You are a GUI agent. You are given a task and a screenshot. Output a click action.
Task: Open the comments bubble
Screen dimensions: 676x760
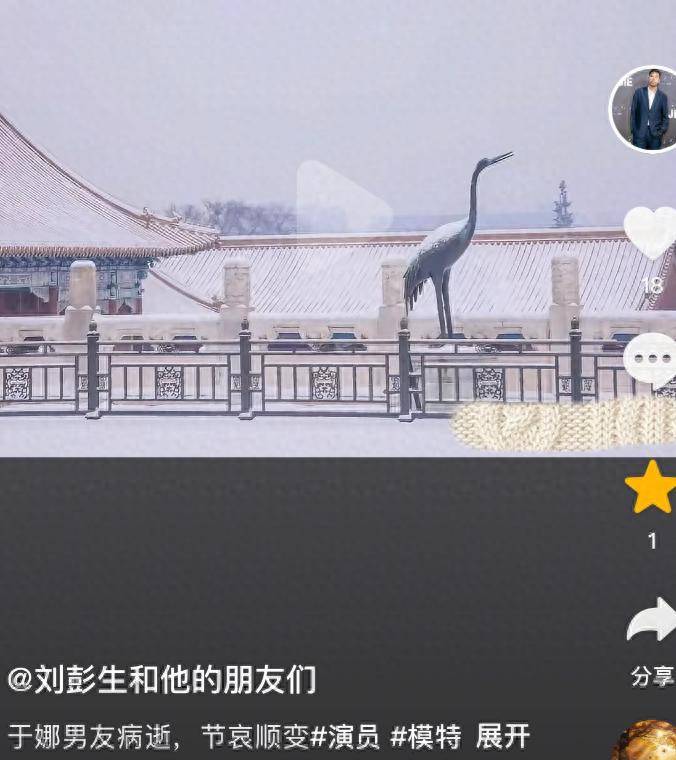651,359
